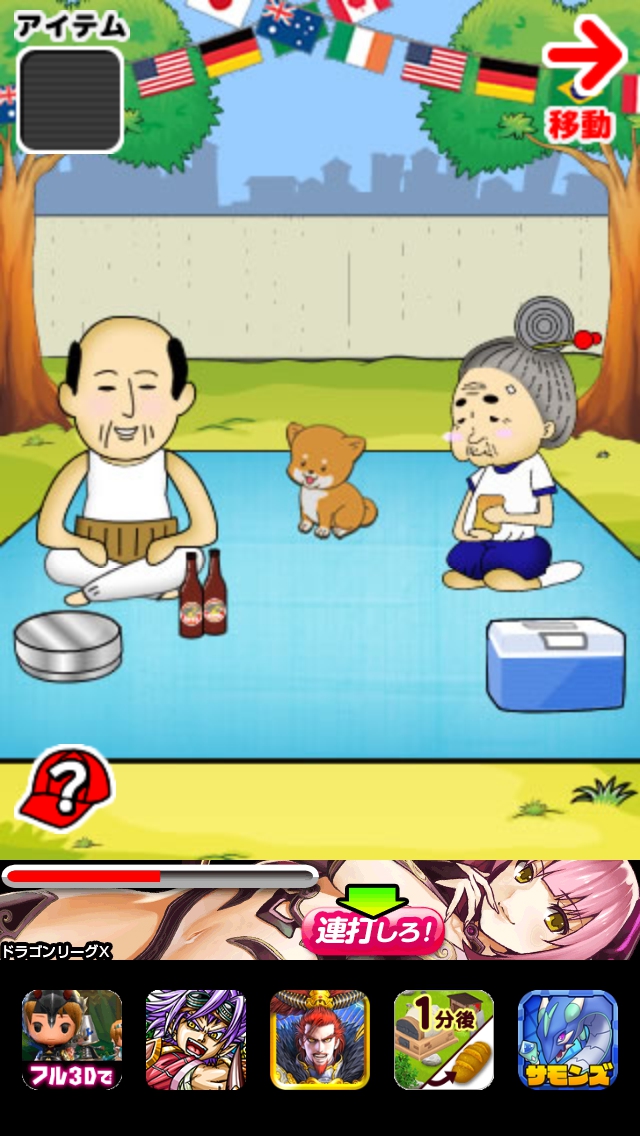Open the red-haired general app icon

(320, 1039)
